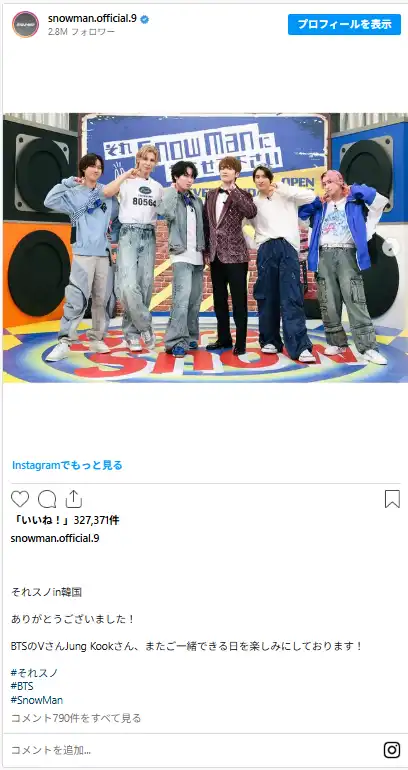Tap snowman.official.9 name above the caption

[x=55, y=538]
